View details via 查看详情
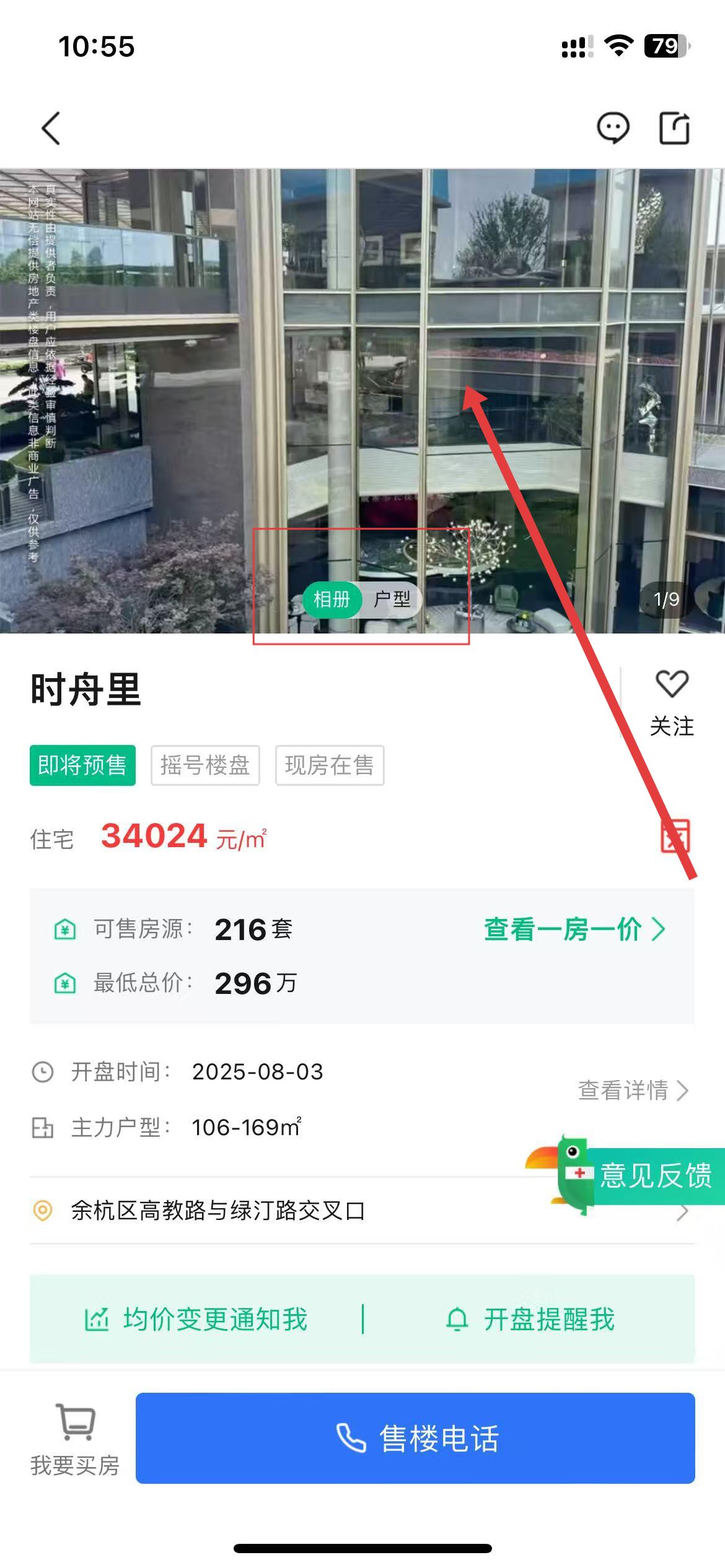Viewport: 725px width, 1568px height. (633, 1090)
